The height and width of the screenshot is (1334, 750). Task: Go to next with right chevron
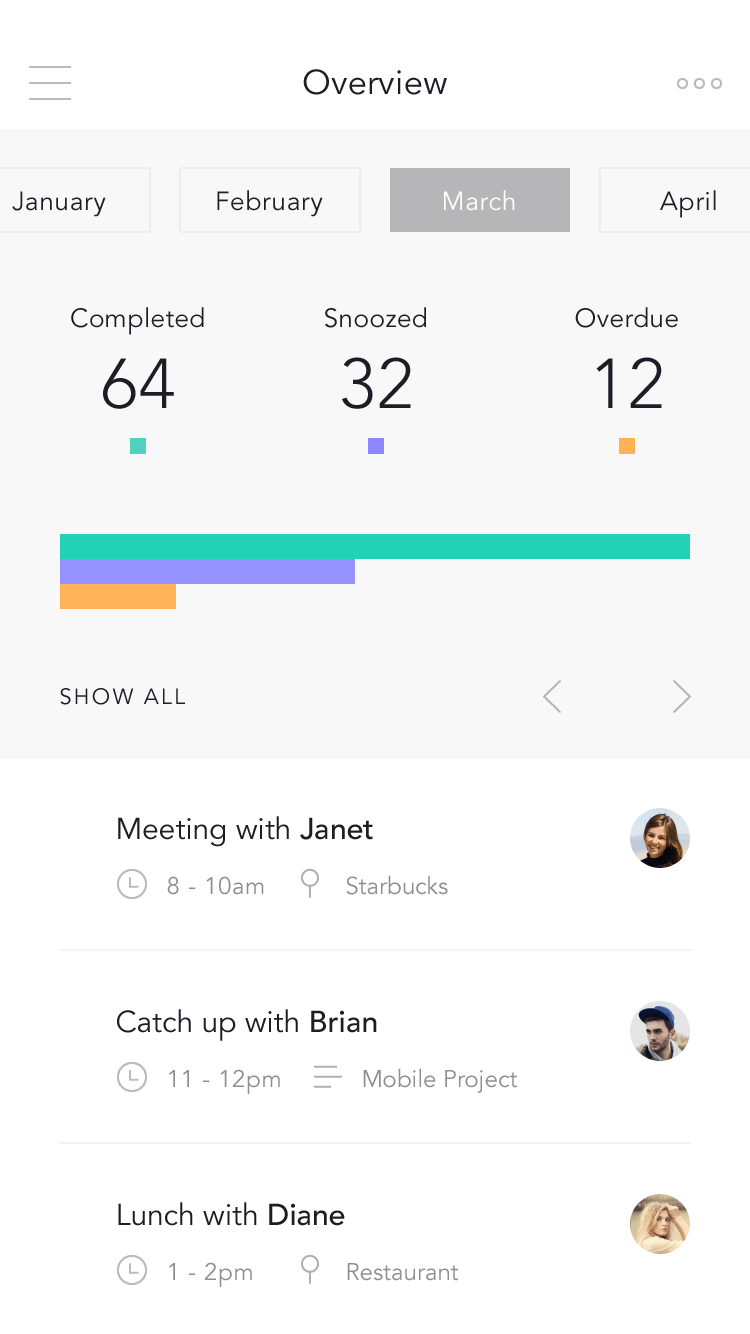[681, 696]
